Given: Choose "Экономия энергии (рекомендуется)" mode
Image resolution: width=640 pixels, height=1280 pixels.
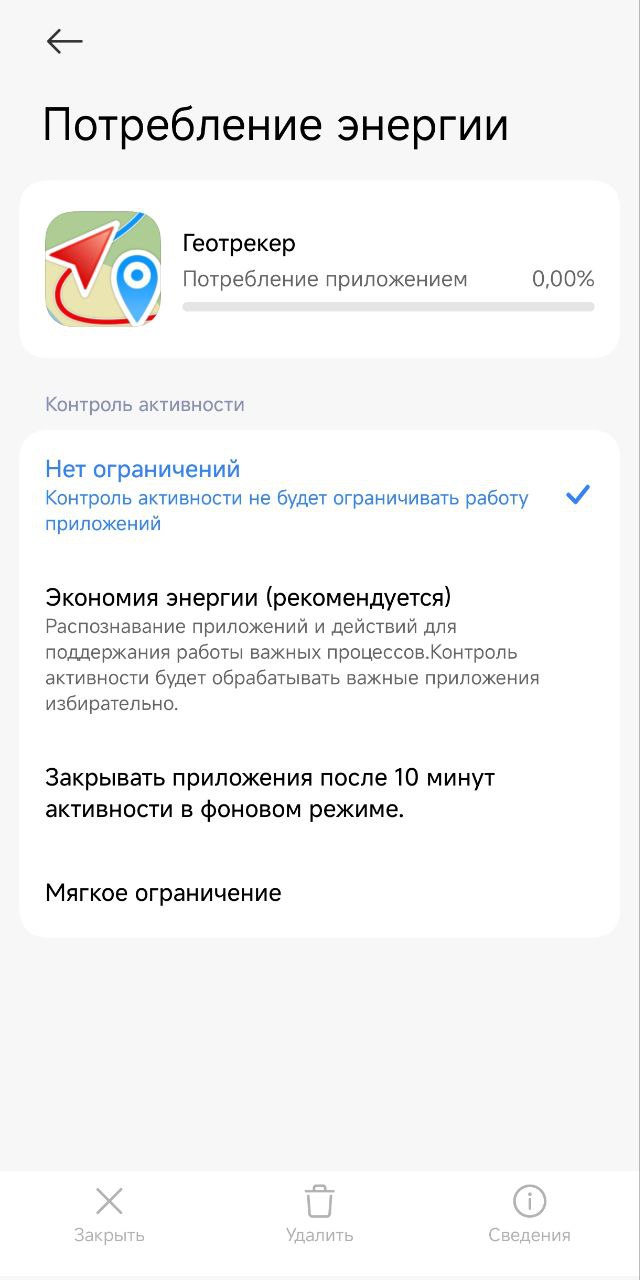Looking at the screenshot, I should coord(300,647).
